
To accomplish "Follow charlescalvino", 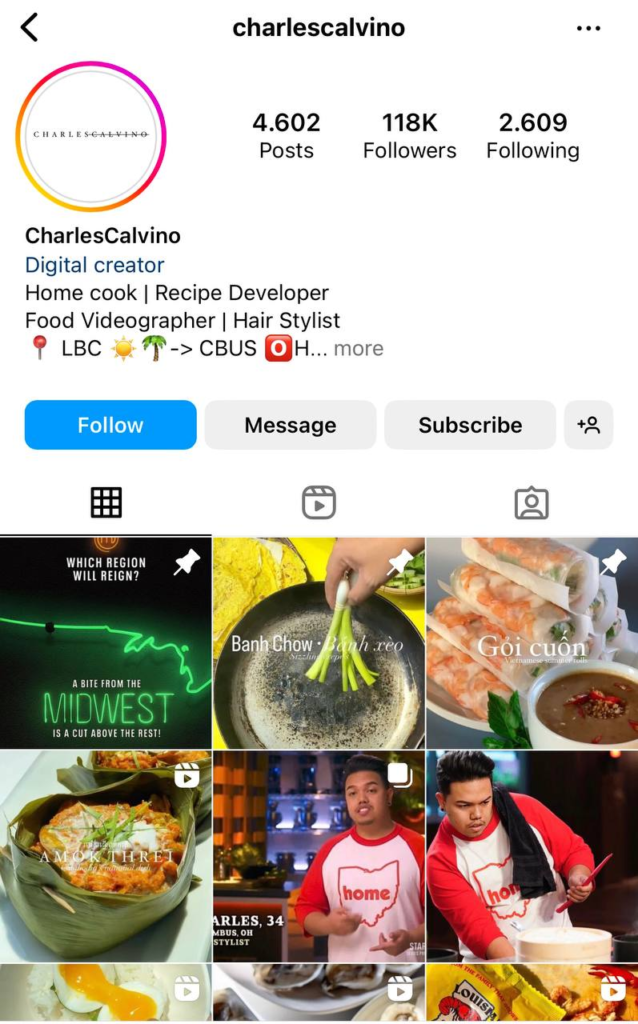I will pyautogui.click(x=110, y=425).
